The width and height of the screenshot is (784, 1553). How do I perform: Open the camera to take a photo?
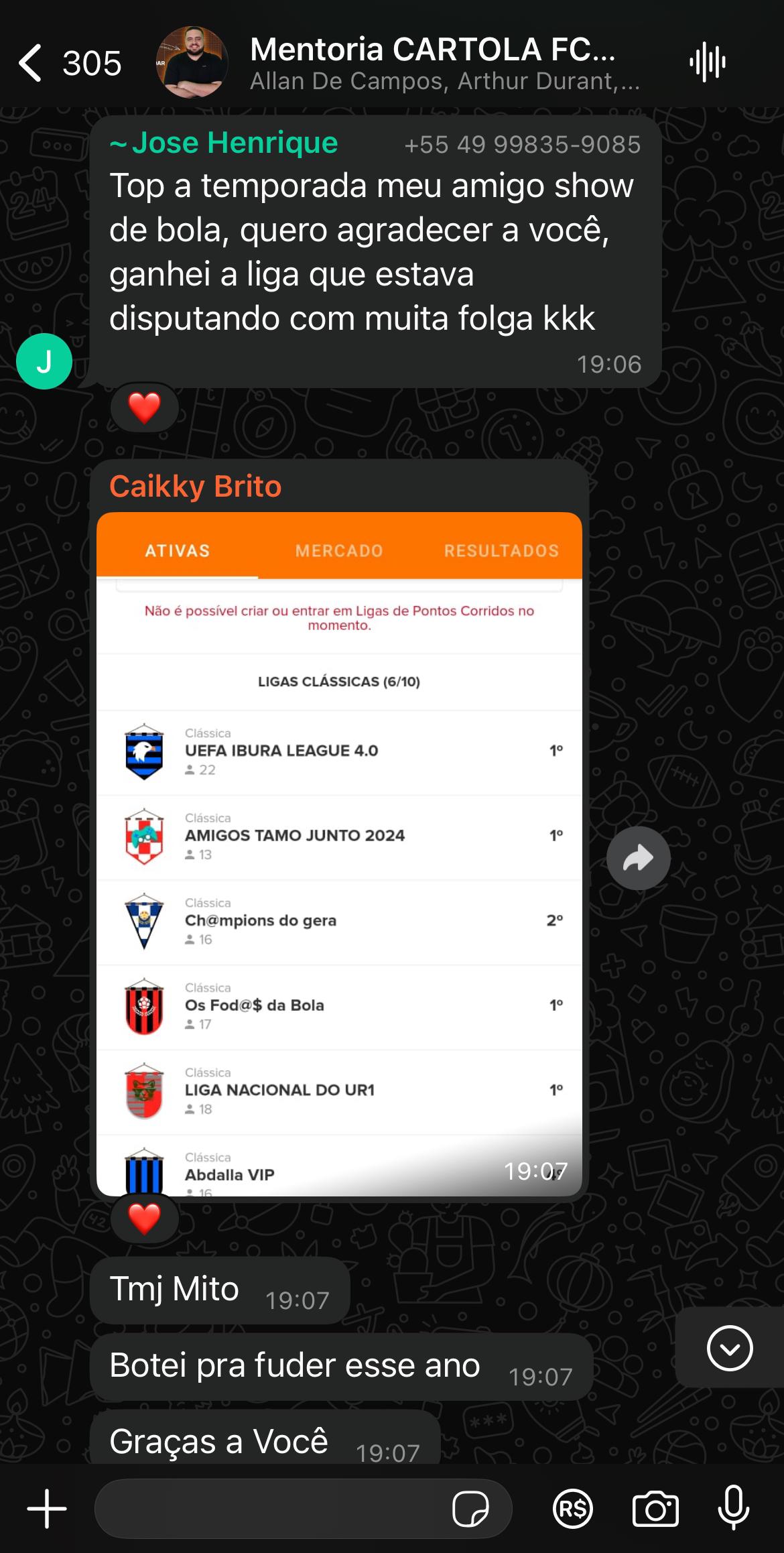(655, 1509)
